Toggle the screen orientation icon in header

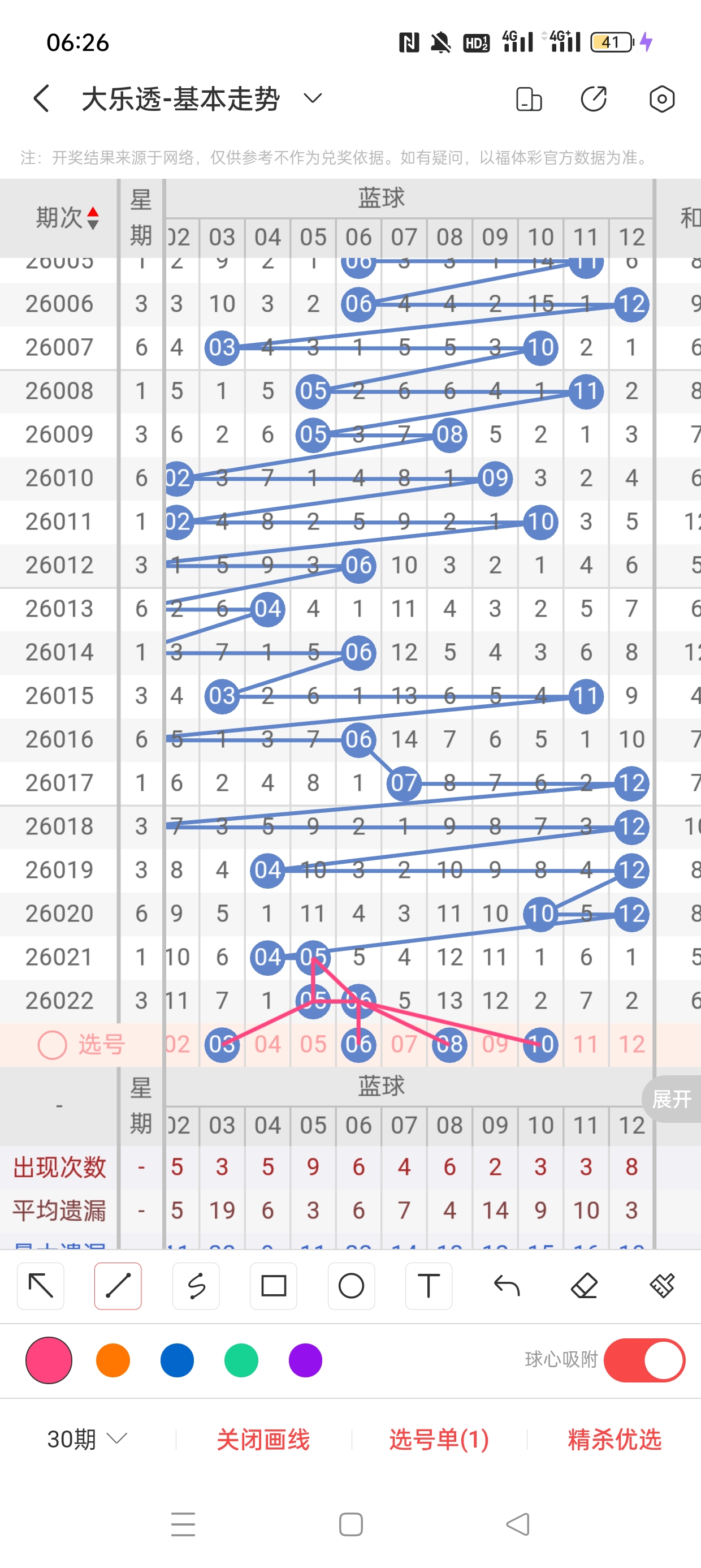[x=528, y=98]
